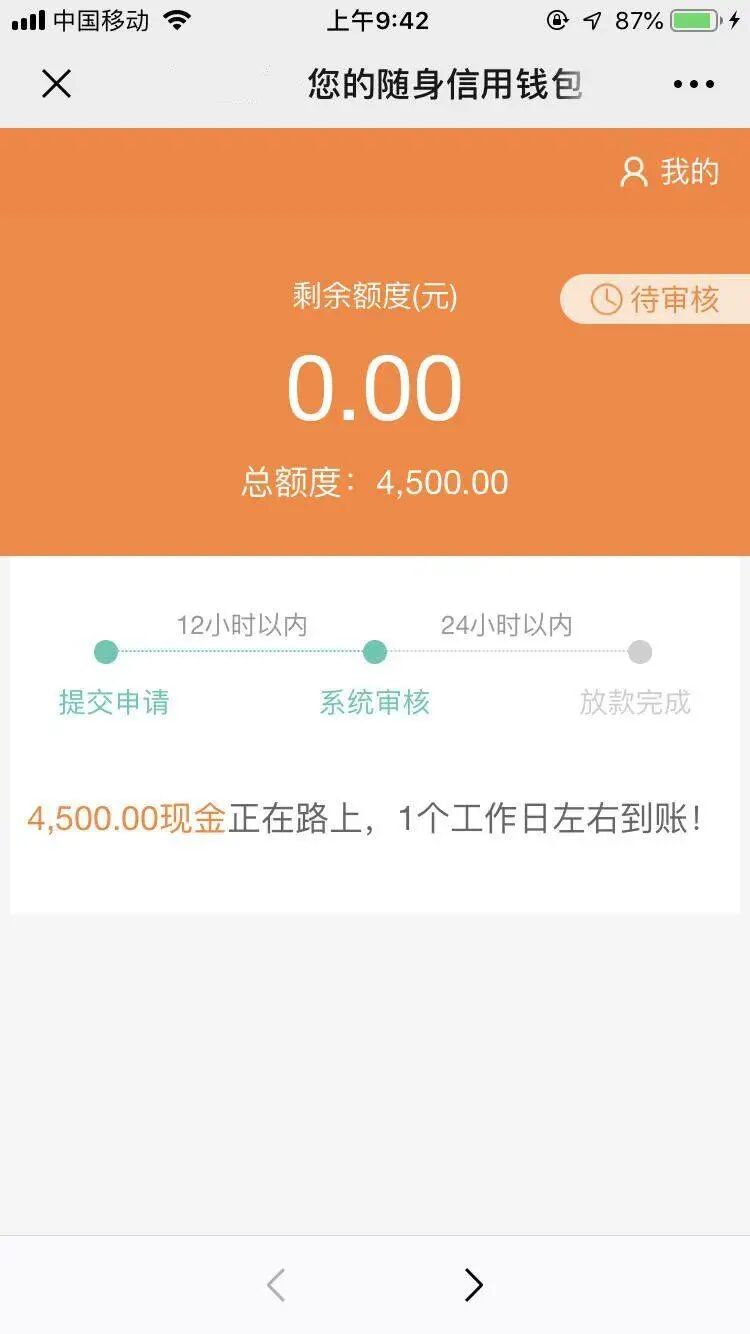Tap the 上午9:42 time in status bar
Viewport: 750px width, 1334px height.
pyautogui.click(x=378, y=20)
